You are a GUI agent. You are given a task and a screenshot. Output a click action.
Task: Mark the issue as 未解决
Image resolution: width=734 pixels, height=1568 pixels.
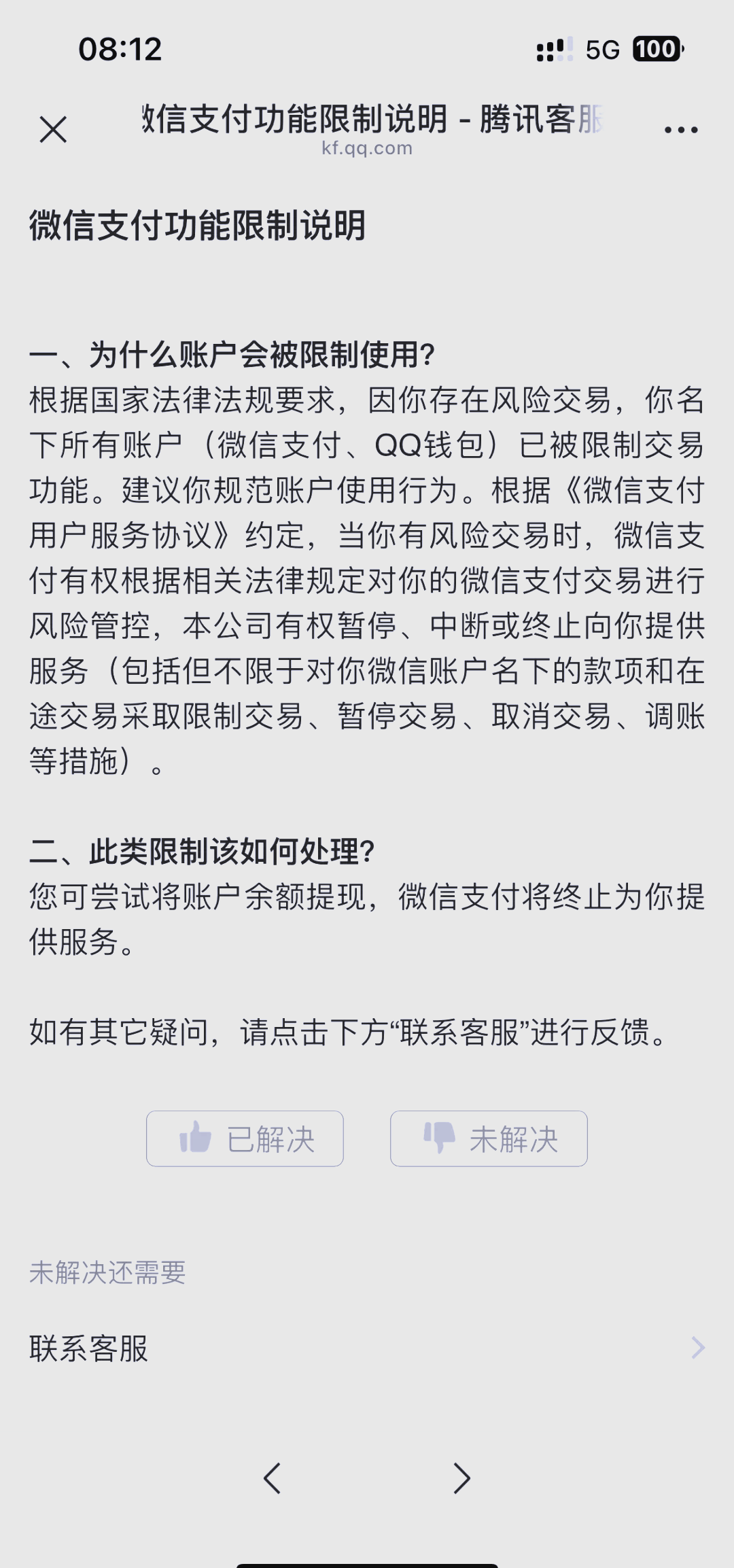tap(489, 1138)
